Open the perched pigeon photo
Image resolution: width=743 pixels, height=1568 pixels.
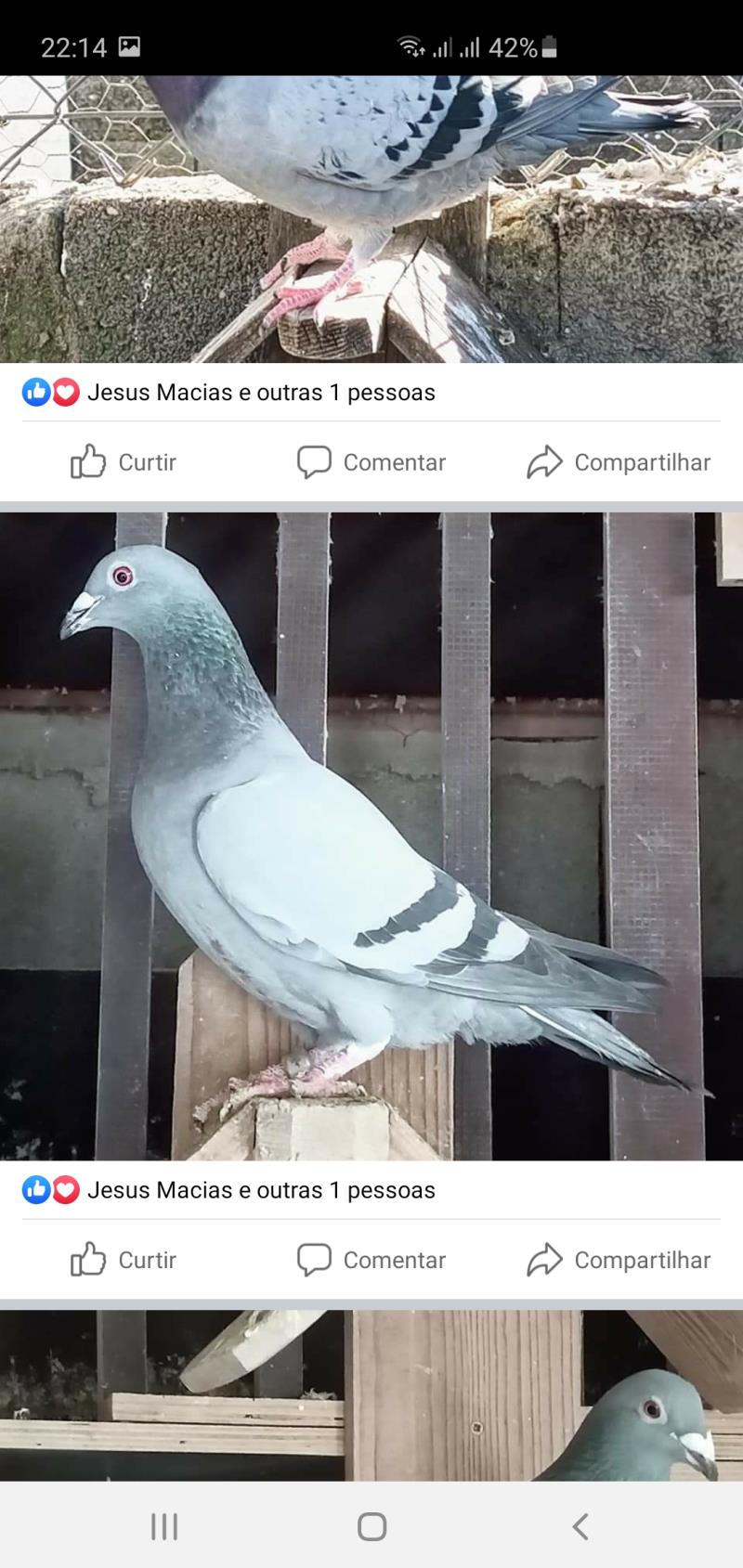371,219
